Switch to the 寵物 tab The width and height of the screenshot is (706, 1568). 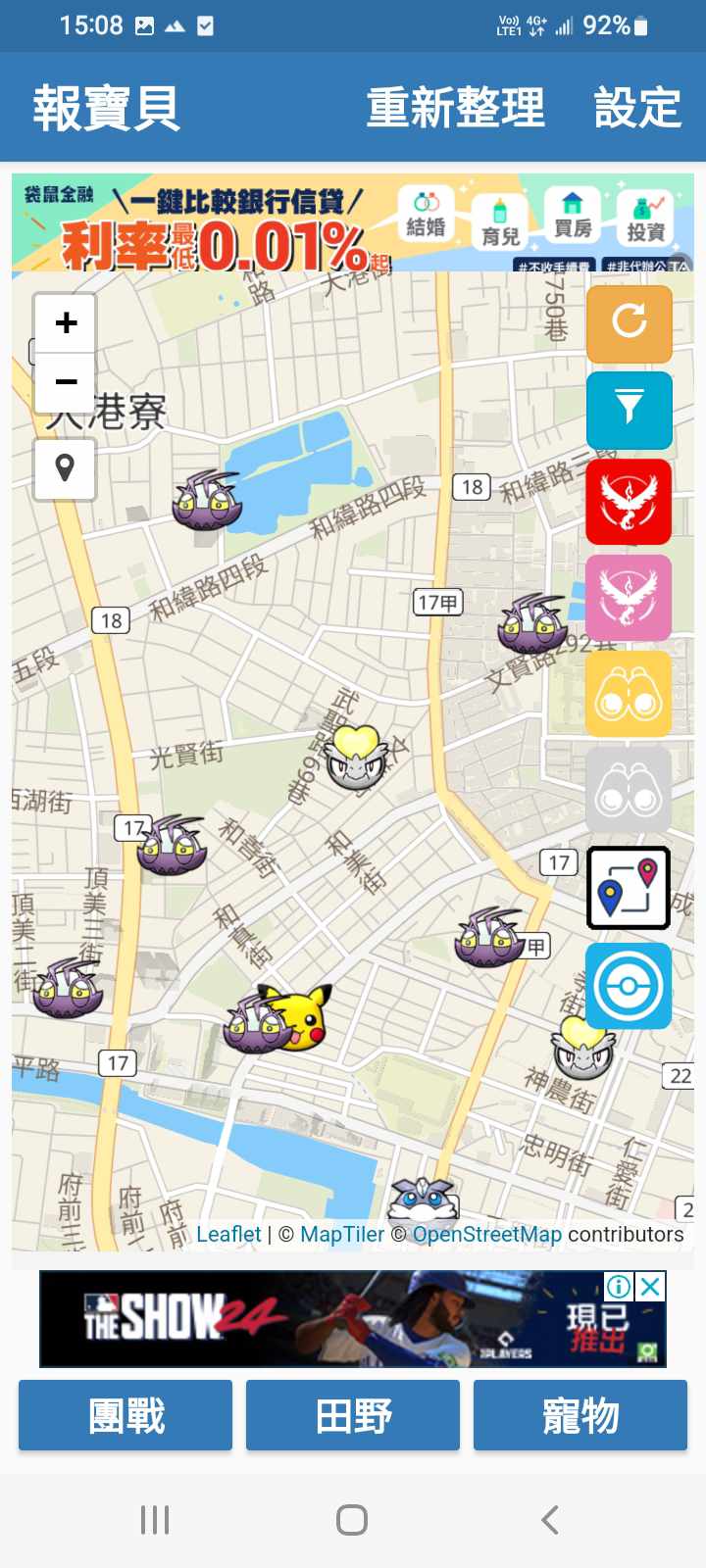(x=580, y=1415)
